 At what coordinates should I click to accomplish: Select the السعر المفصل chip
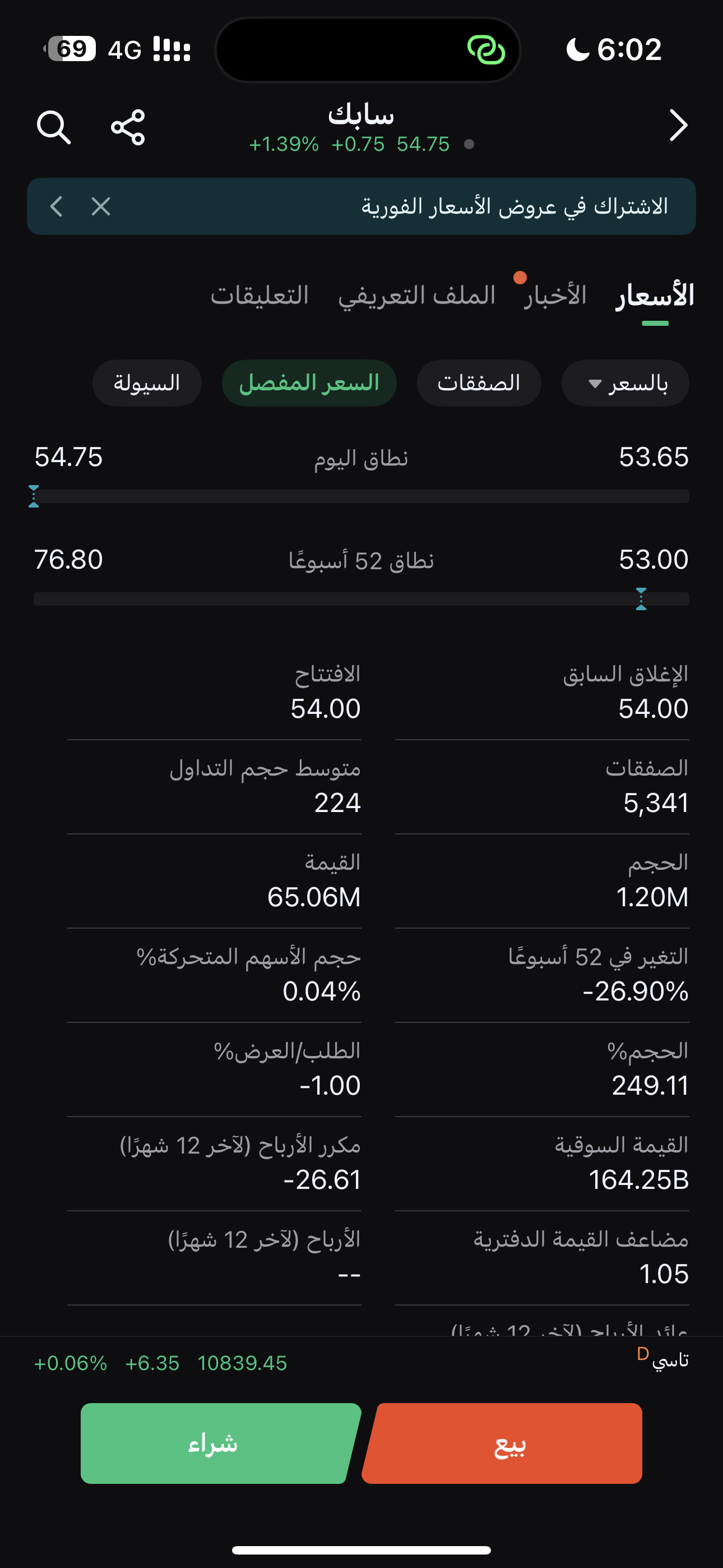pos(309,383)
